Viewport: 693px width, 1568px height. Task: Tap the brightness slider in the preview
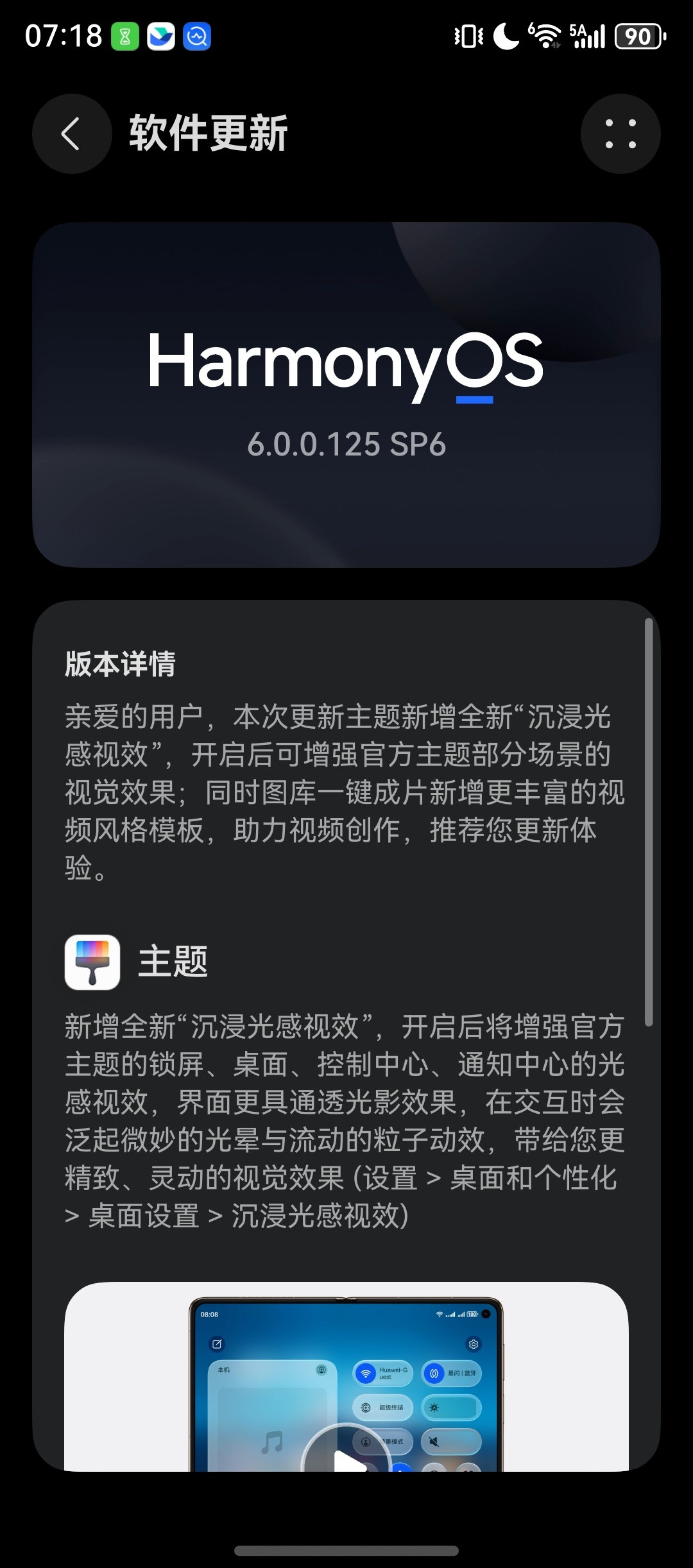[450, 1408]
